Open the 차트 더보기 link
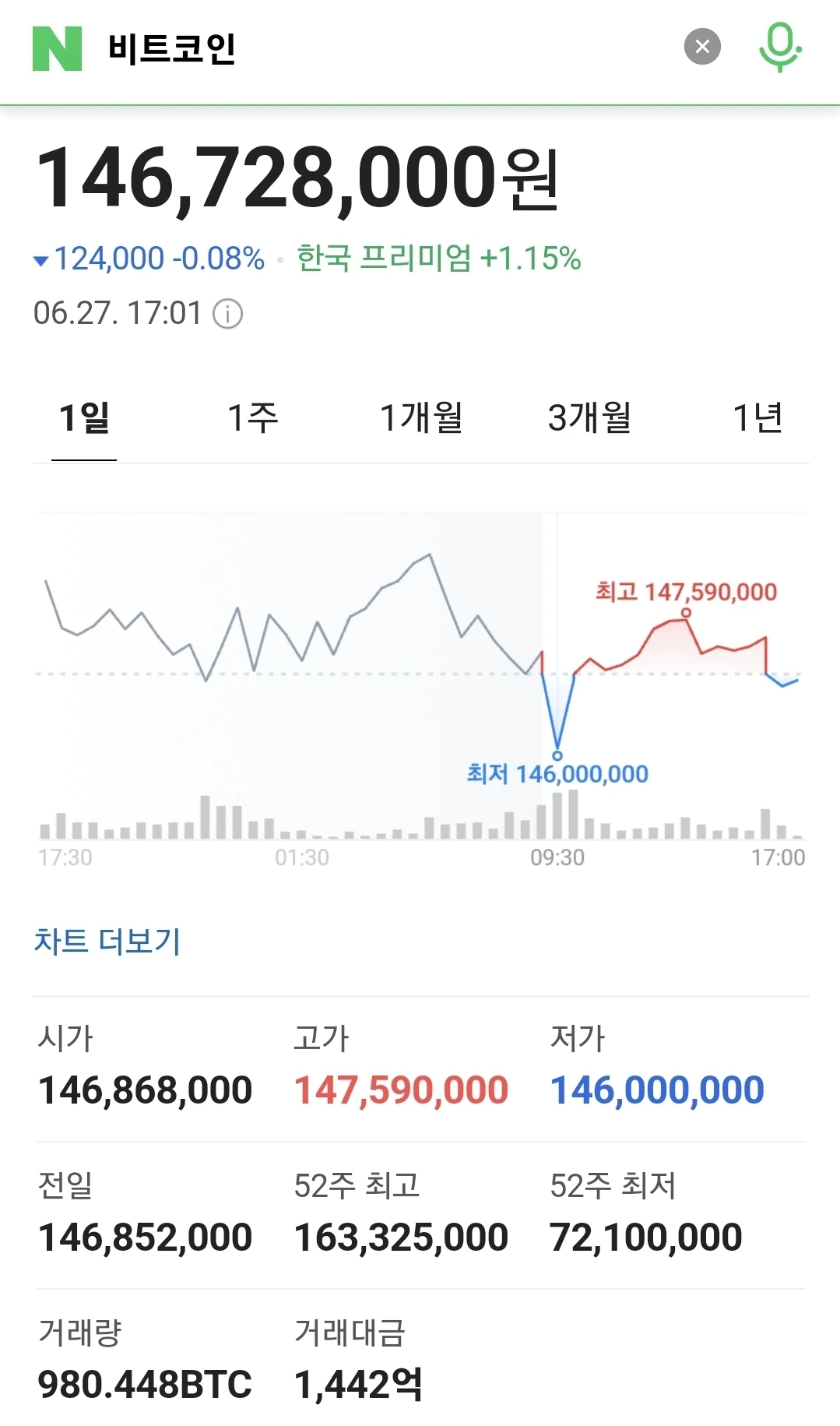This screenshot has height=1426, width=840. coord(107,941)
